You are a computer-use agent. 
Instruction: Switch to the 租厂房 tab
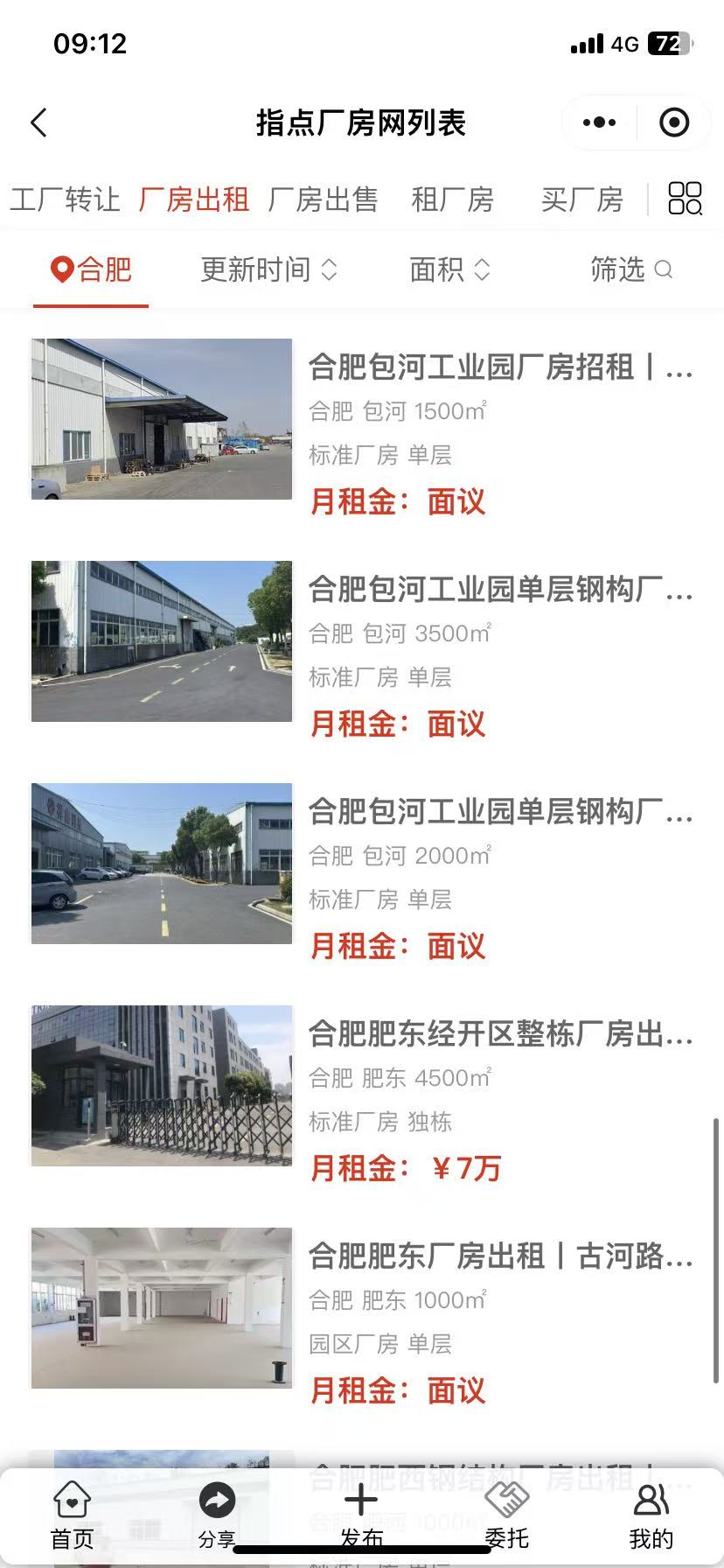tap(452, 199)
